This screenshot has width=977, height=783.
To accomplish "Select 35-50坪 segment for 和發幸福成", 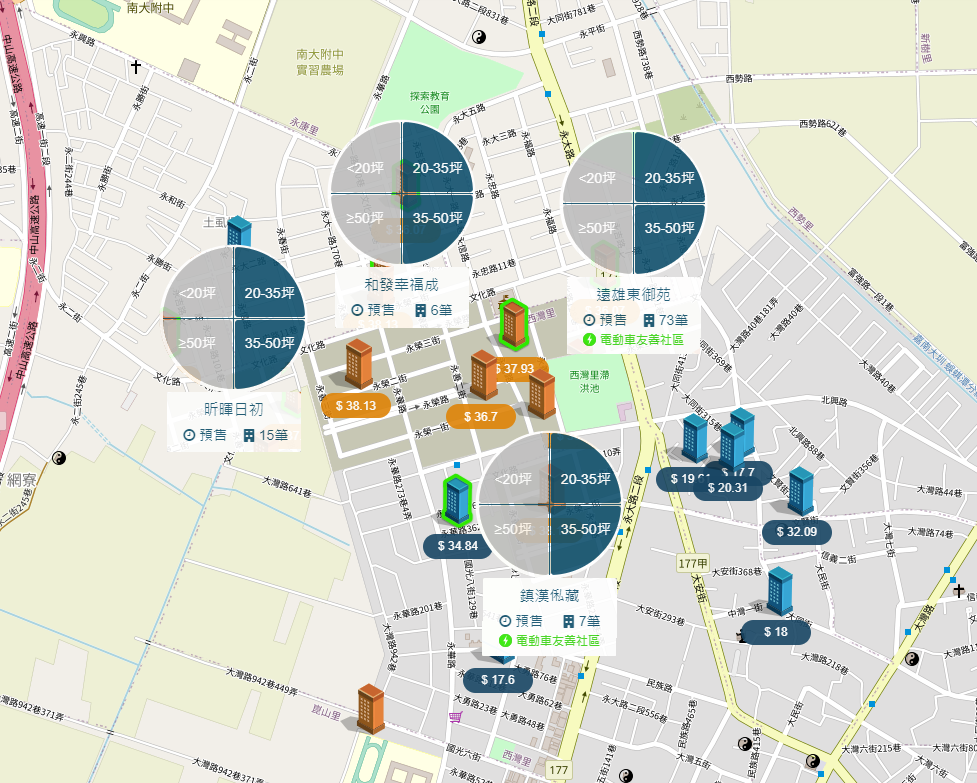I will (436, 217).
